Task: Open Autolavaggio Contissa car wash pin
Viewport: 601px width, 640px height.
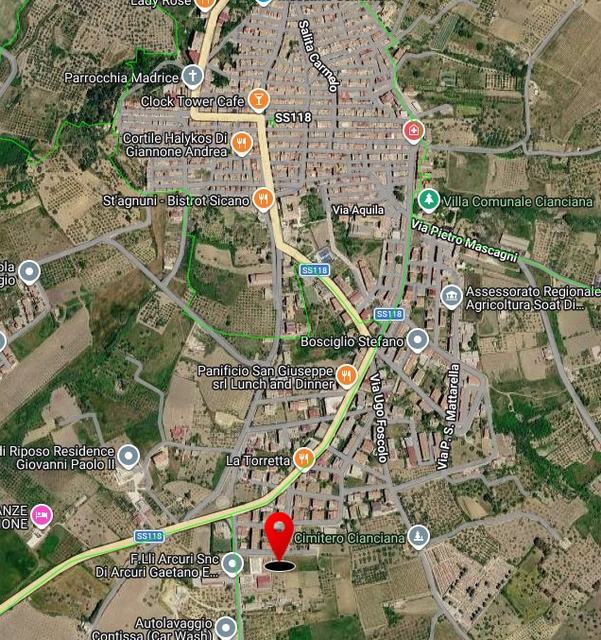Action: point(226,628)
